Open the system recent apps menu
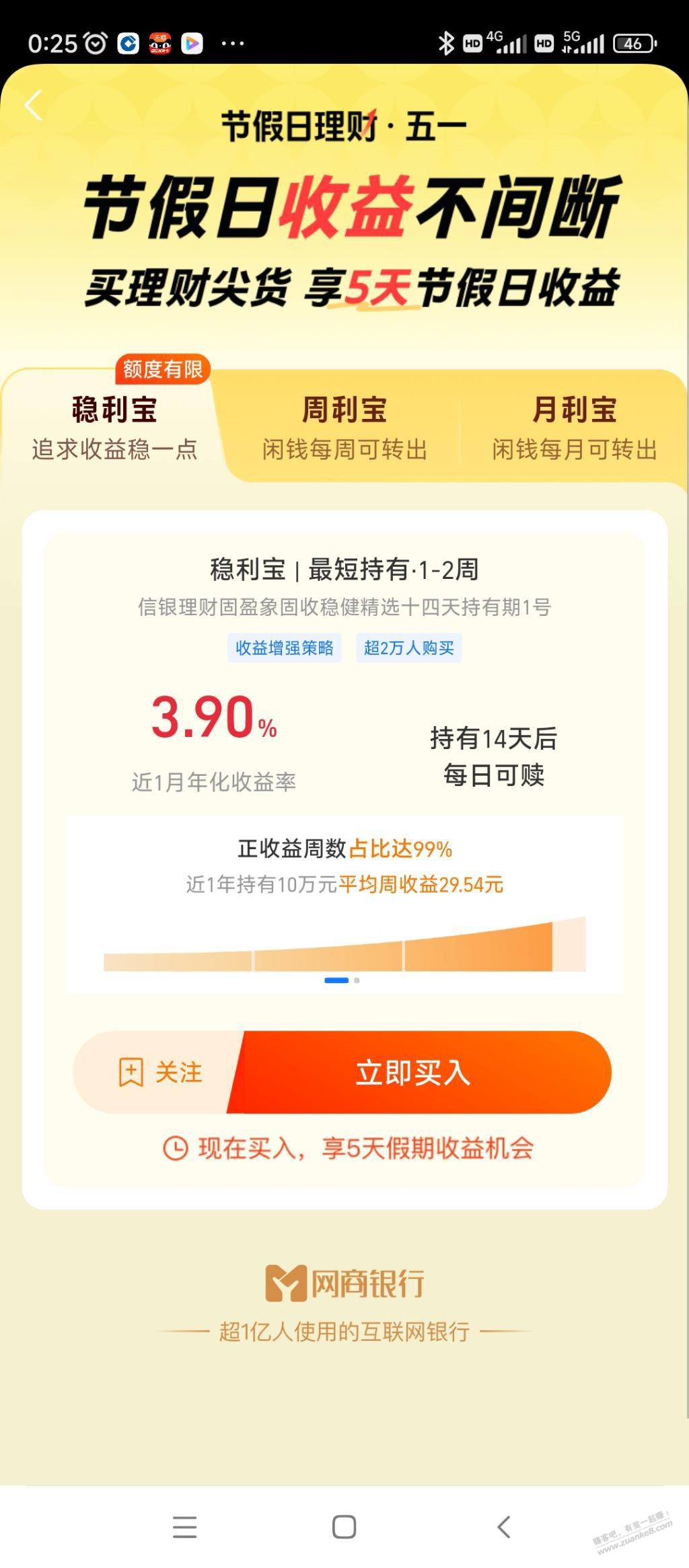Viewport: 689px width, 1568px height. (x=184, y=1526)
